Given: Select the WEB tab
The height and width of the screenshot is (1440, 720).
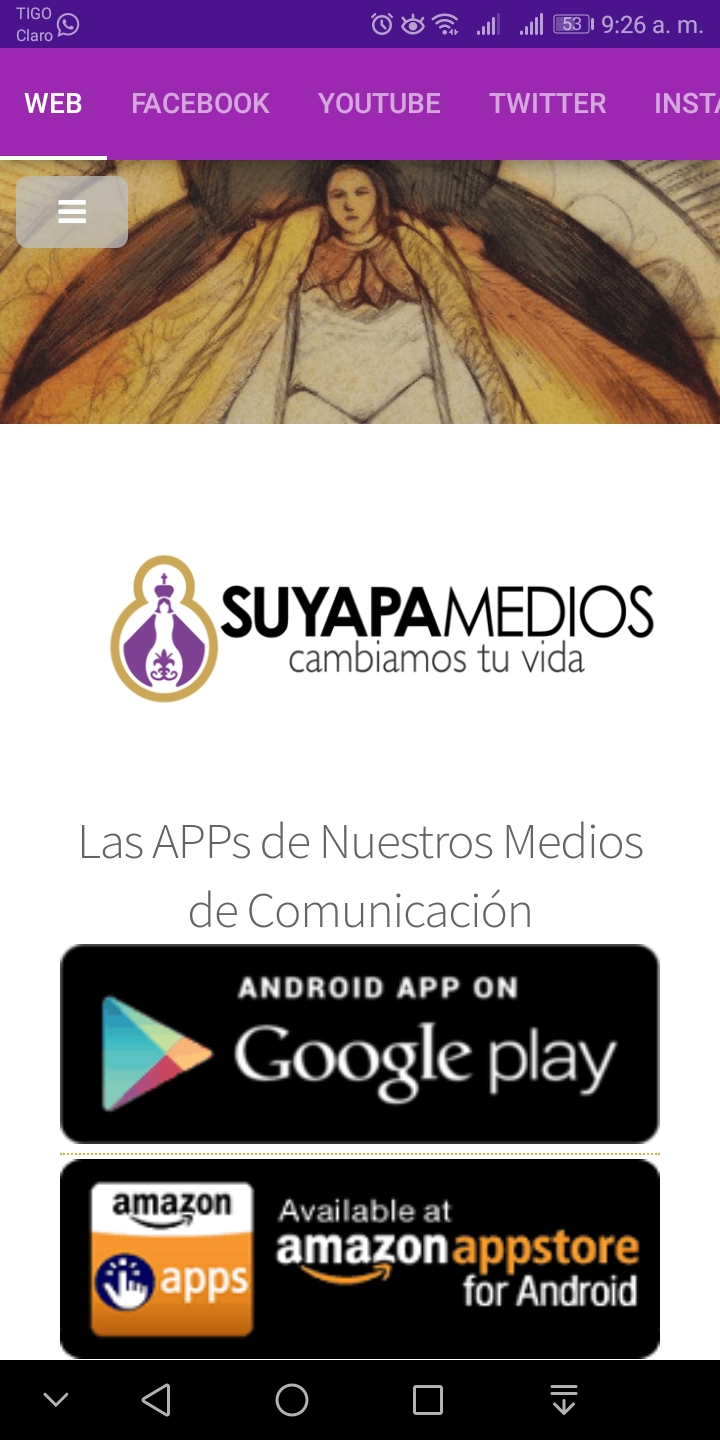Looking at the screenshot, I should click(53, 104).
